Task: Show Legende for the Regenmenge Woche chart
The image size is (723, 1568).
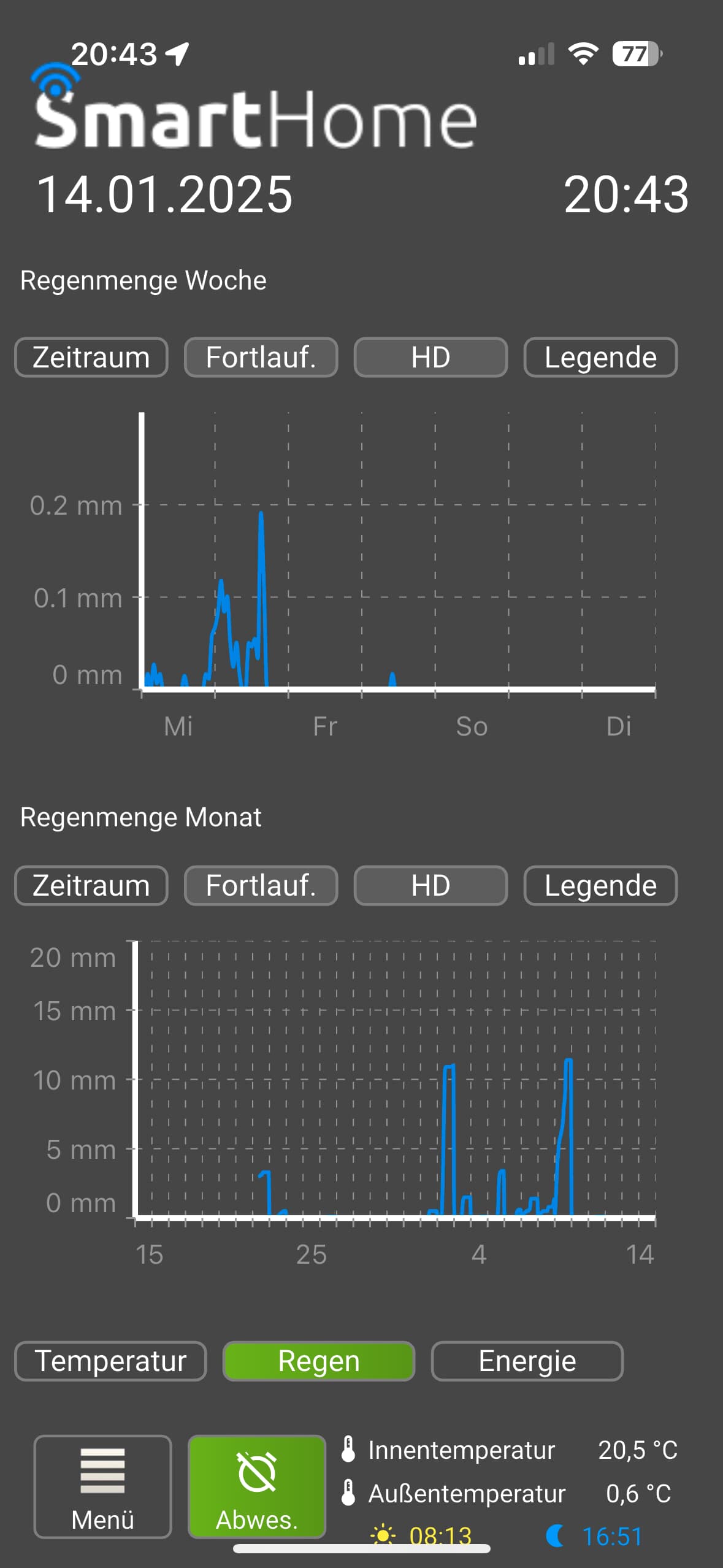Action: [x=600, y=357]
